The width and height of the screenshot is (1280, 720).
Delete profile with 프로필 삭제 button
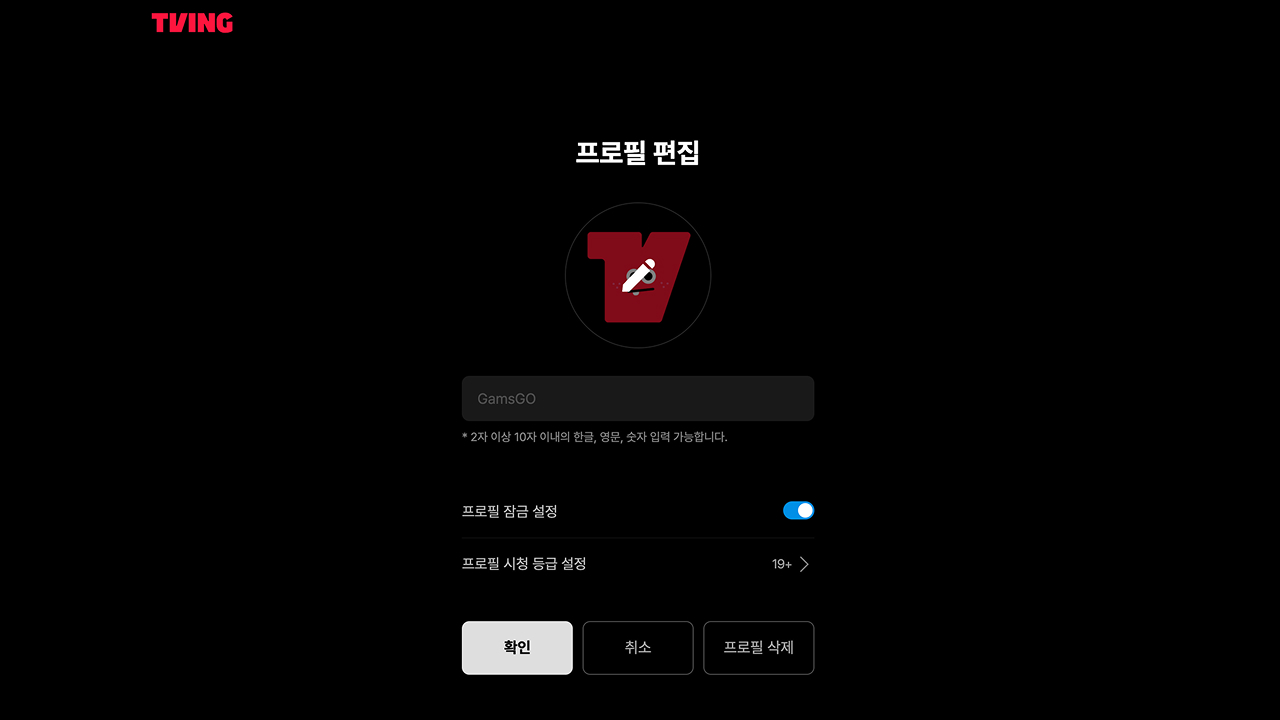click(758, 648)
